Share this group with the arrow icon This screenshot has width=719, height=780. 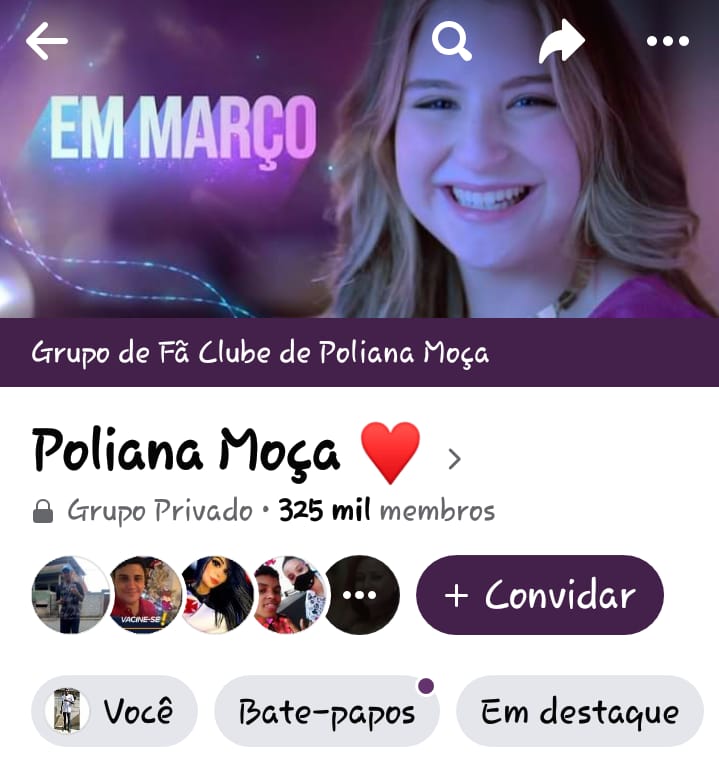[x=560, y=42]
